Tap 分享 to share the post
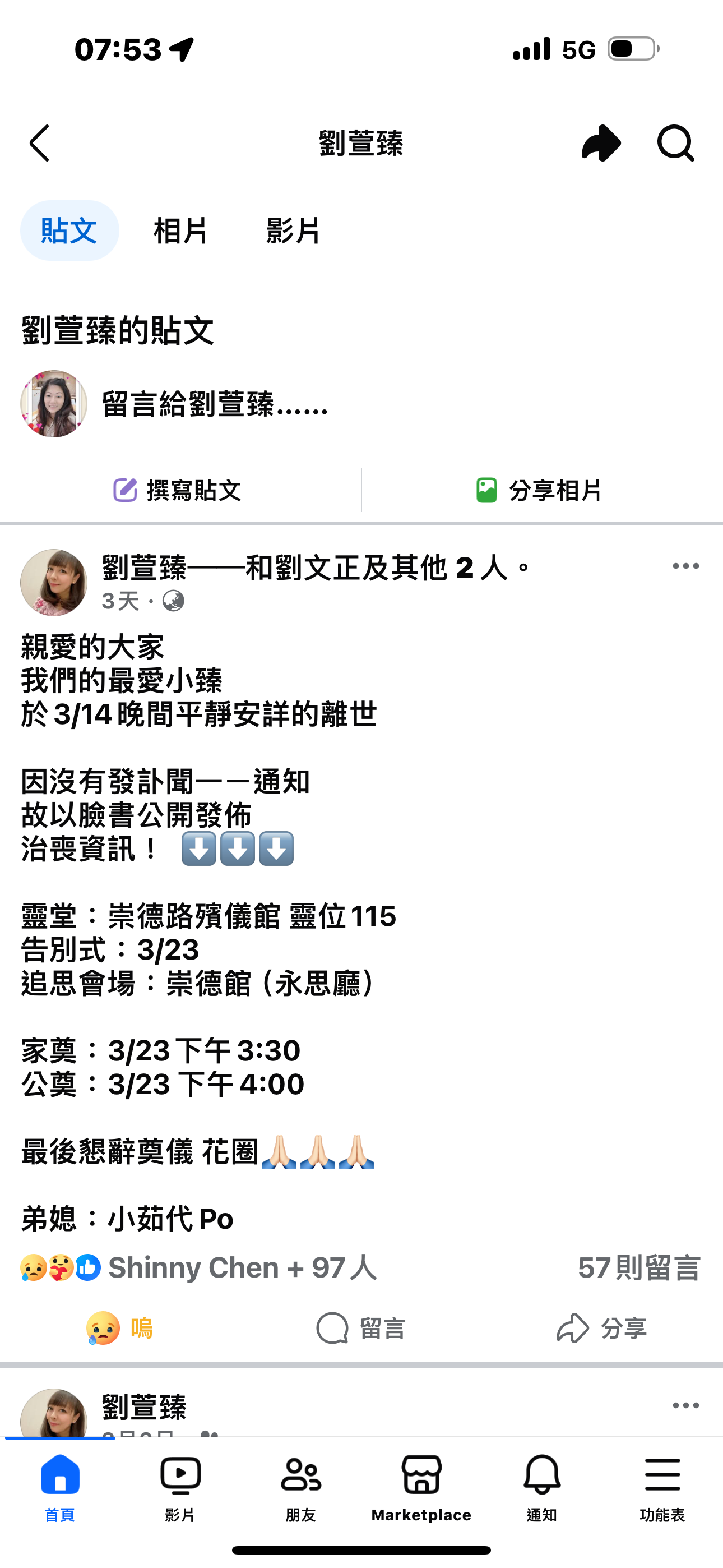 (602, 1327)
